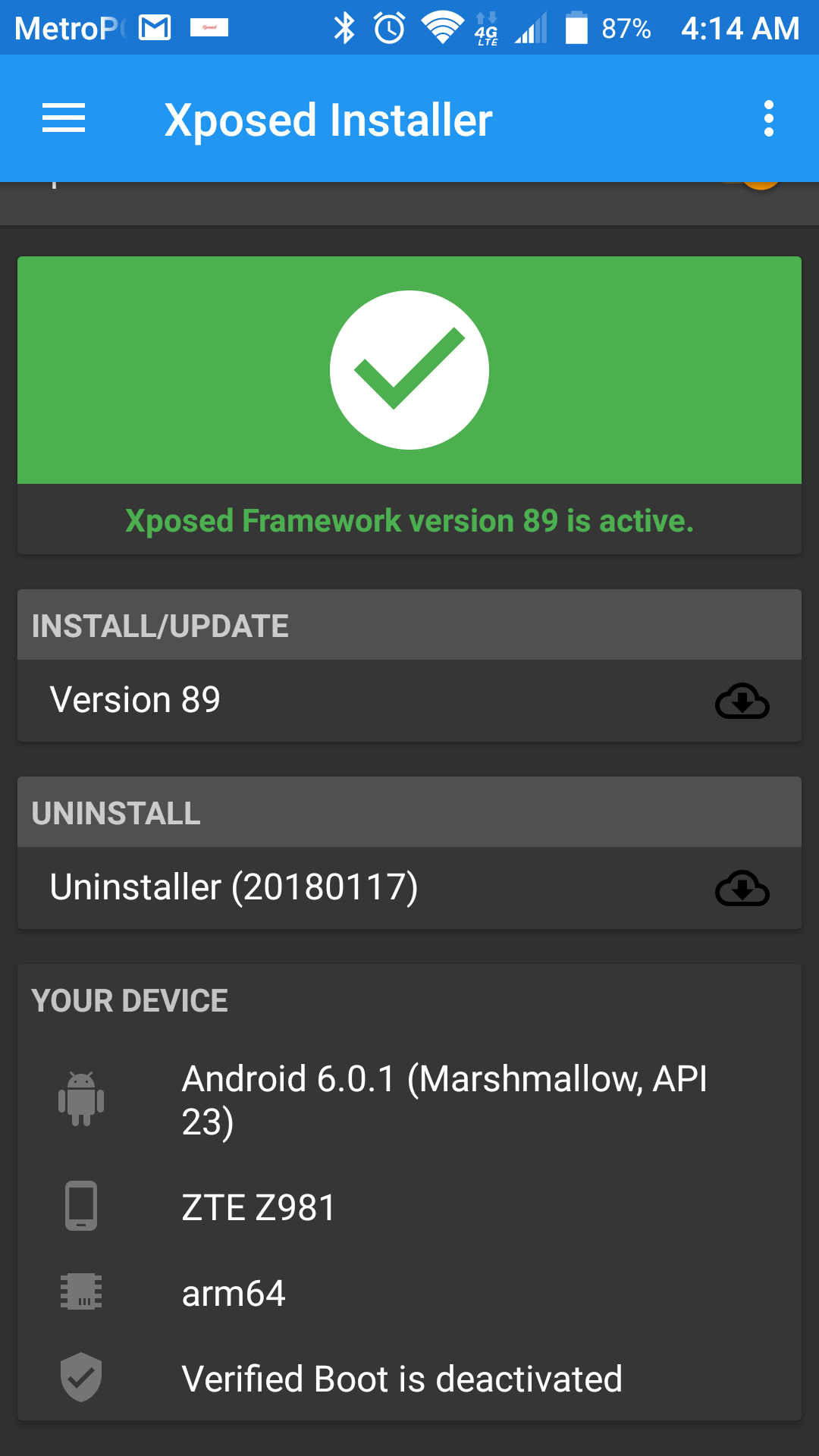Select Version 89 to install or update
This screenshot has height=1456, width=819.
(409, 700)
